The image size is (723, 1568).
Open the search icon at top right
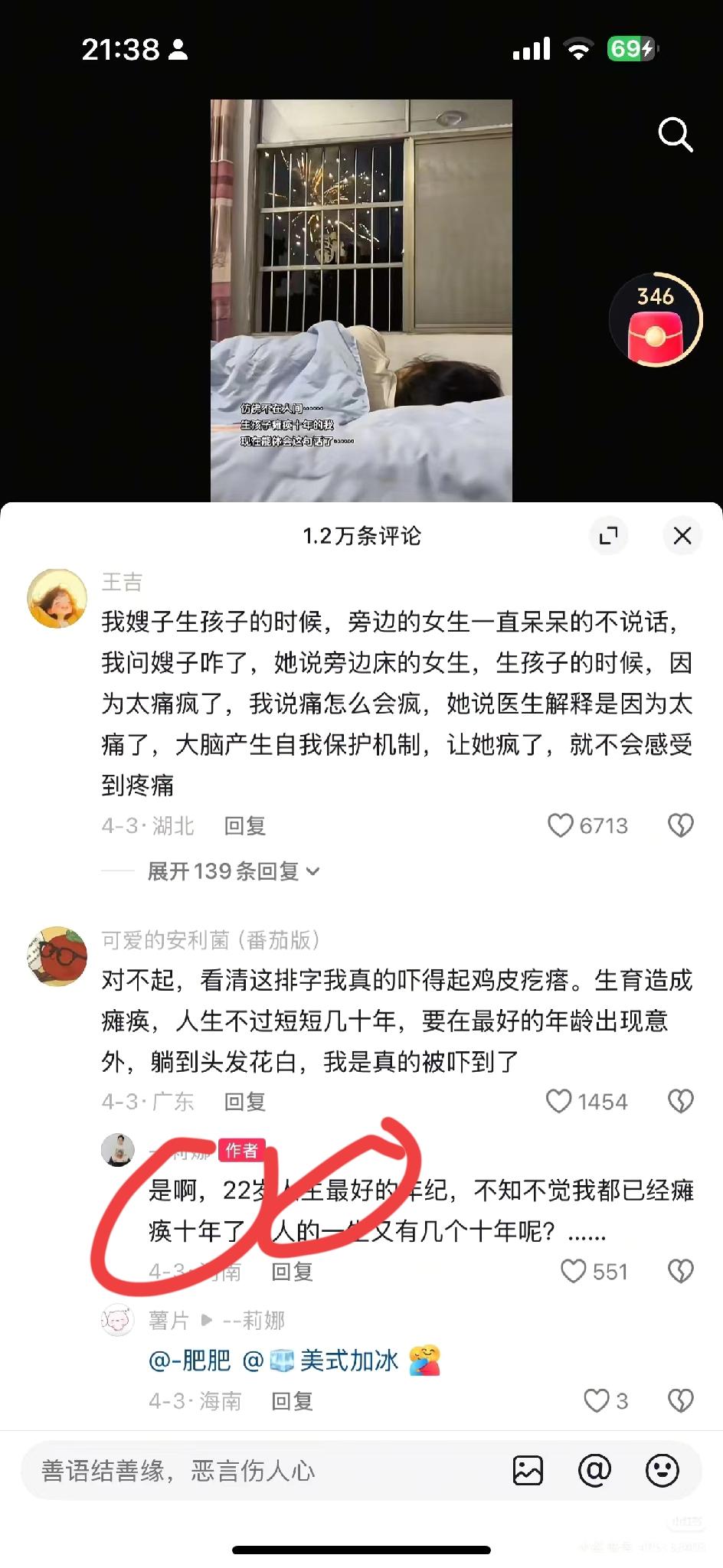(x=675, y=135)
